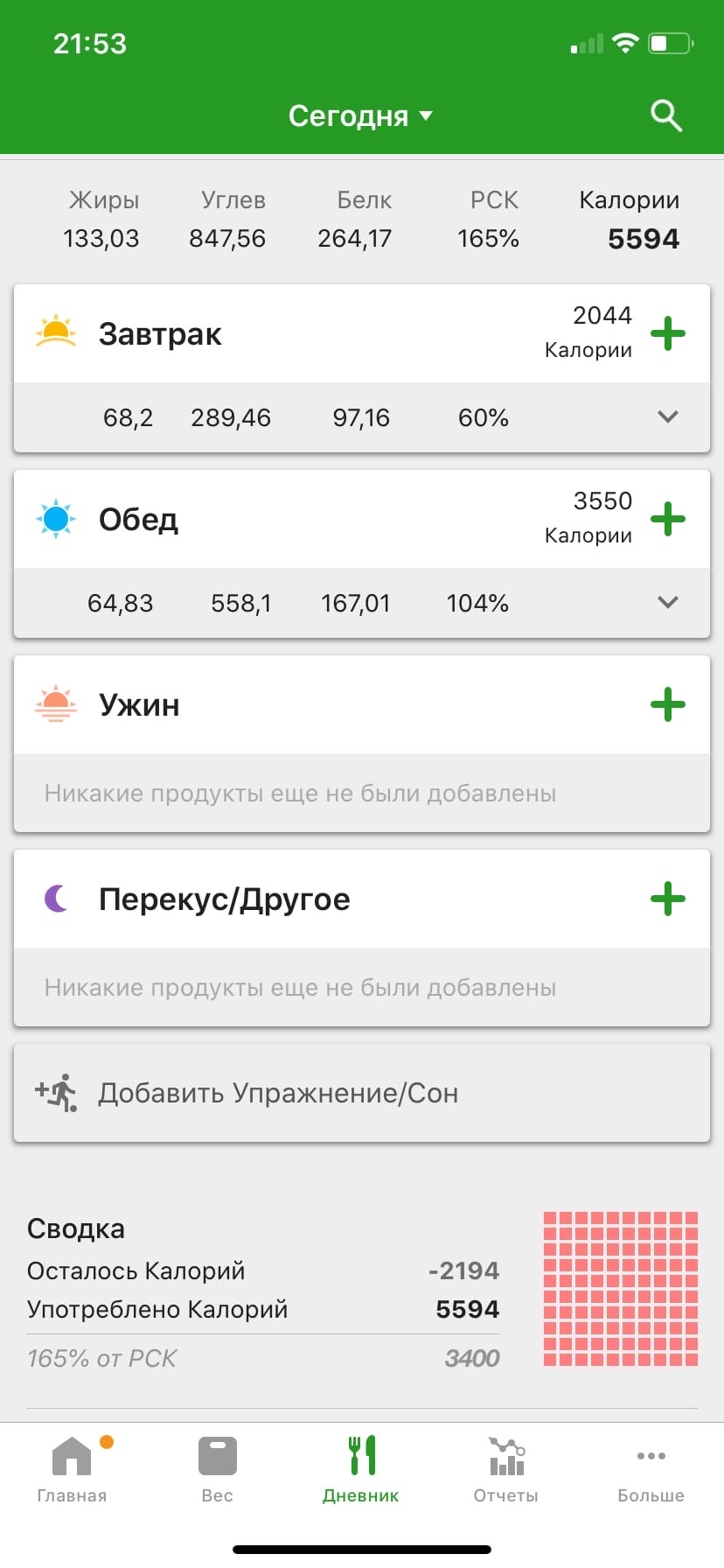
Task: Tap the moon icon next to Перекус/Другое
Action: coord(55,898)
